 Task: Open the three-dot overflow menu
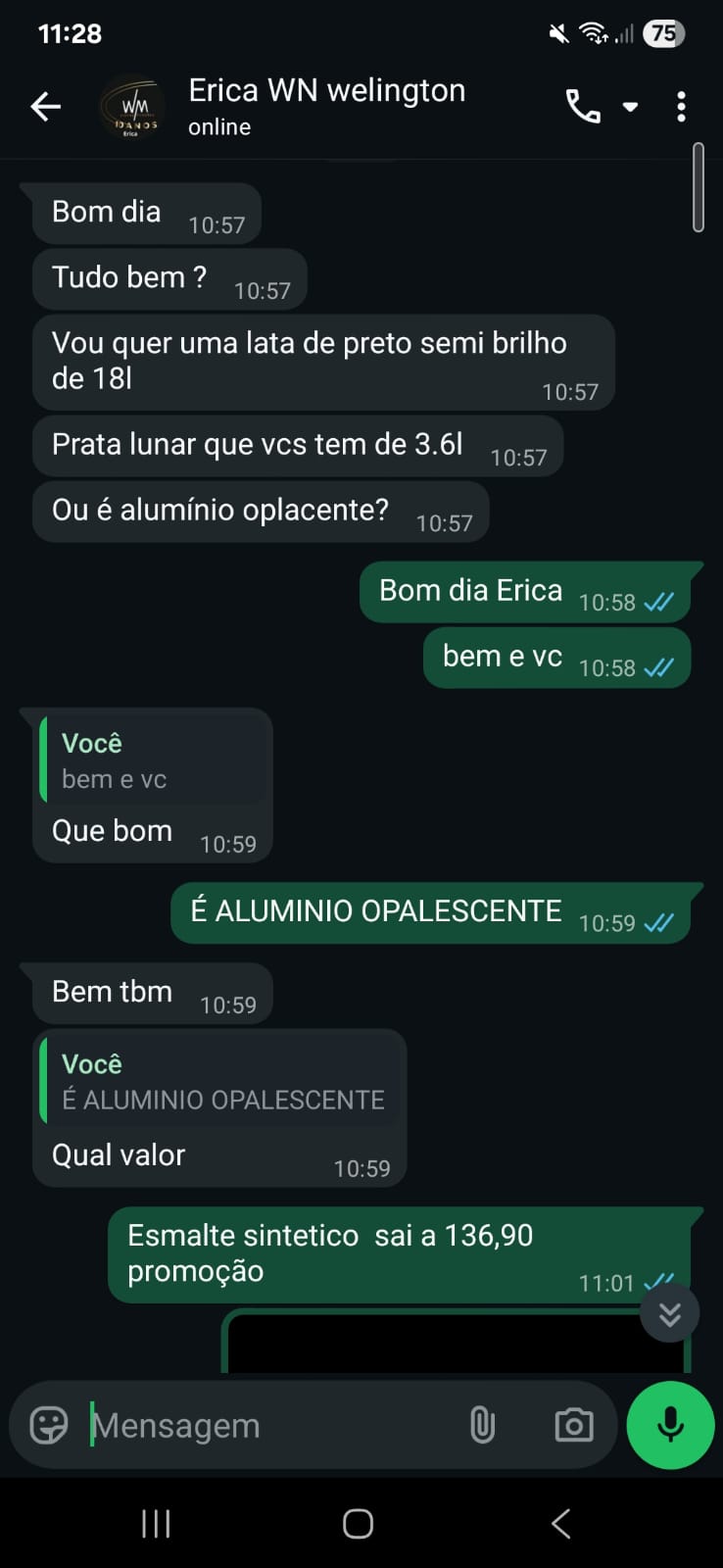pos(681,106)
